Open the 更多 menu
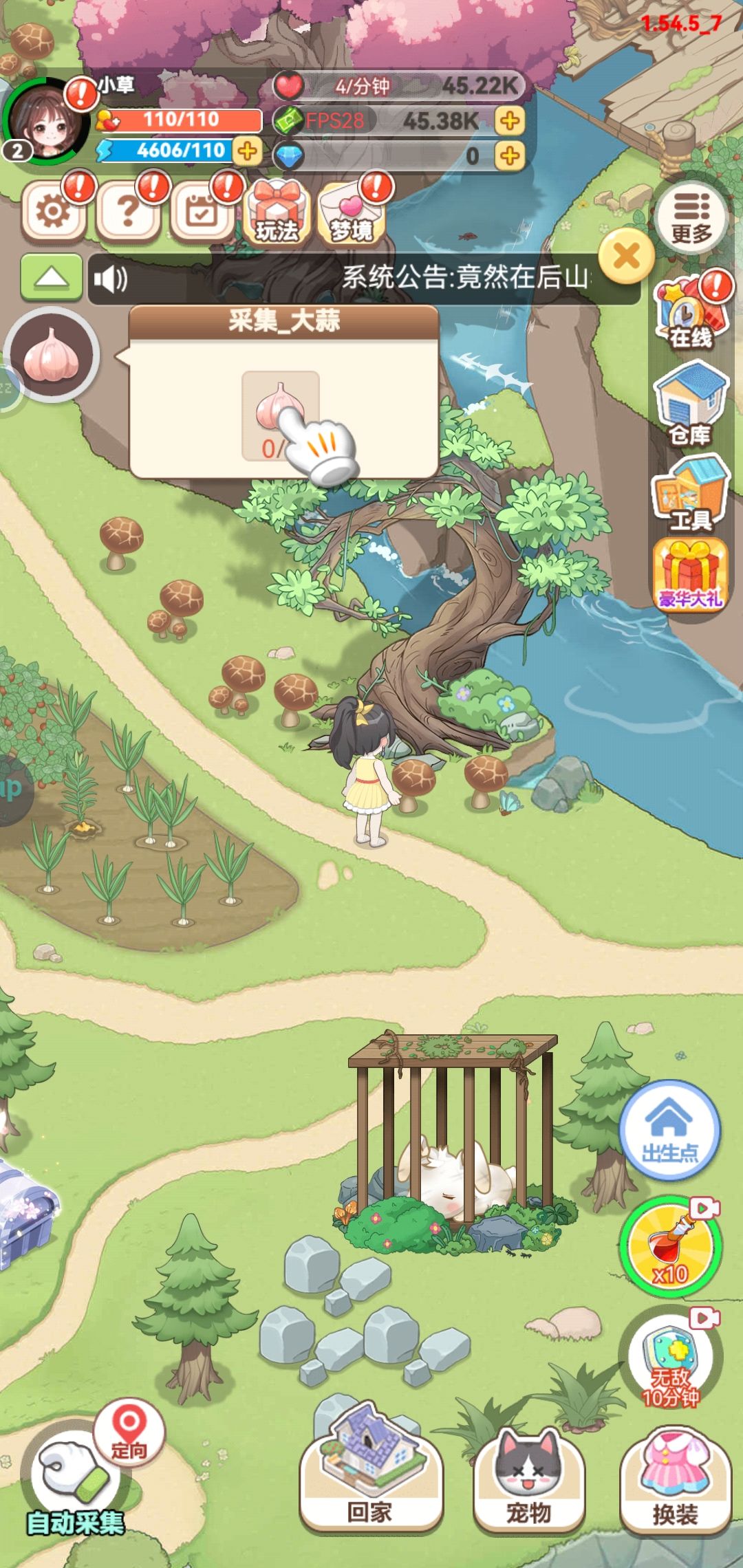 click(691, 217)
